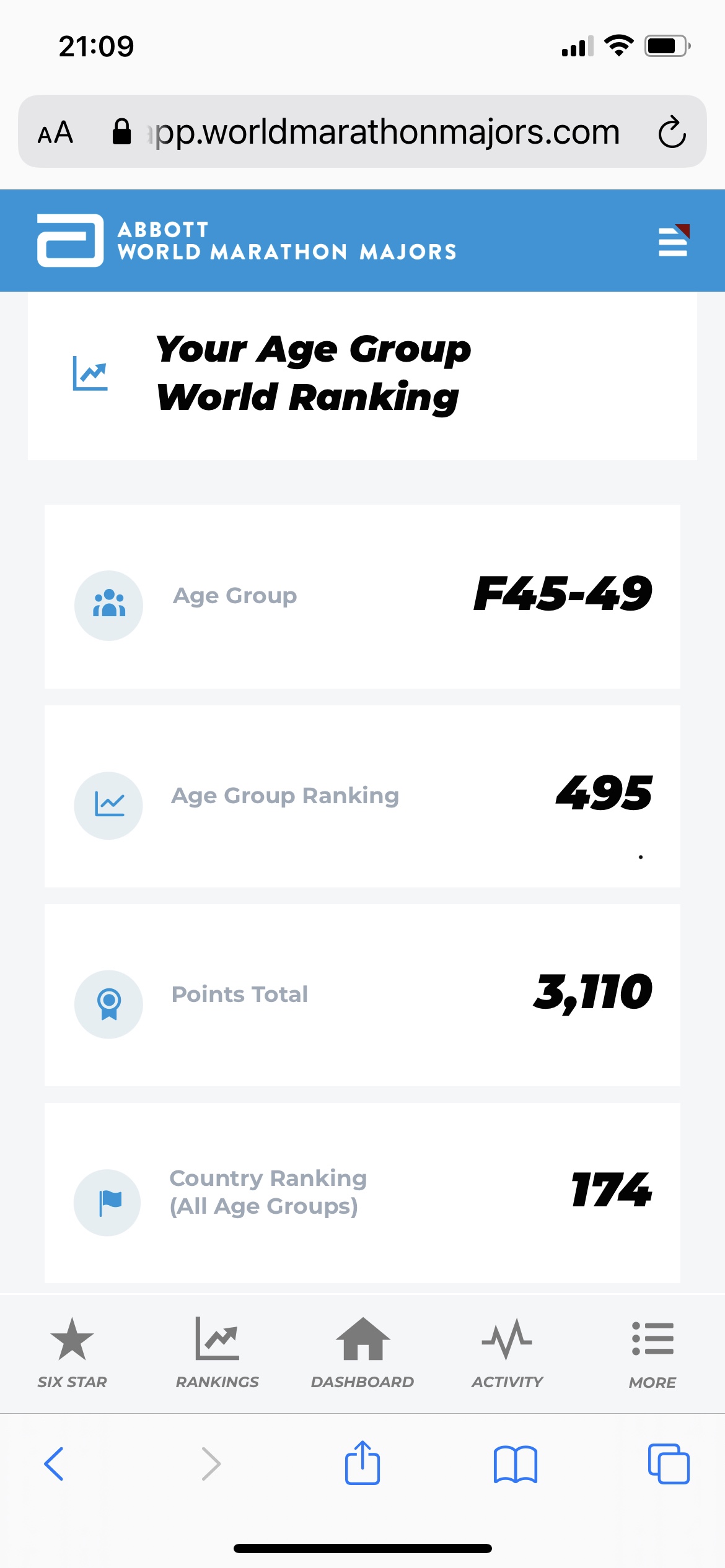Viewport: 725px width, 1568px height.
Task: Open the Rankings tab
Action: click(x=217, y=1352)
